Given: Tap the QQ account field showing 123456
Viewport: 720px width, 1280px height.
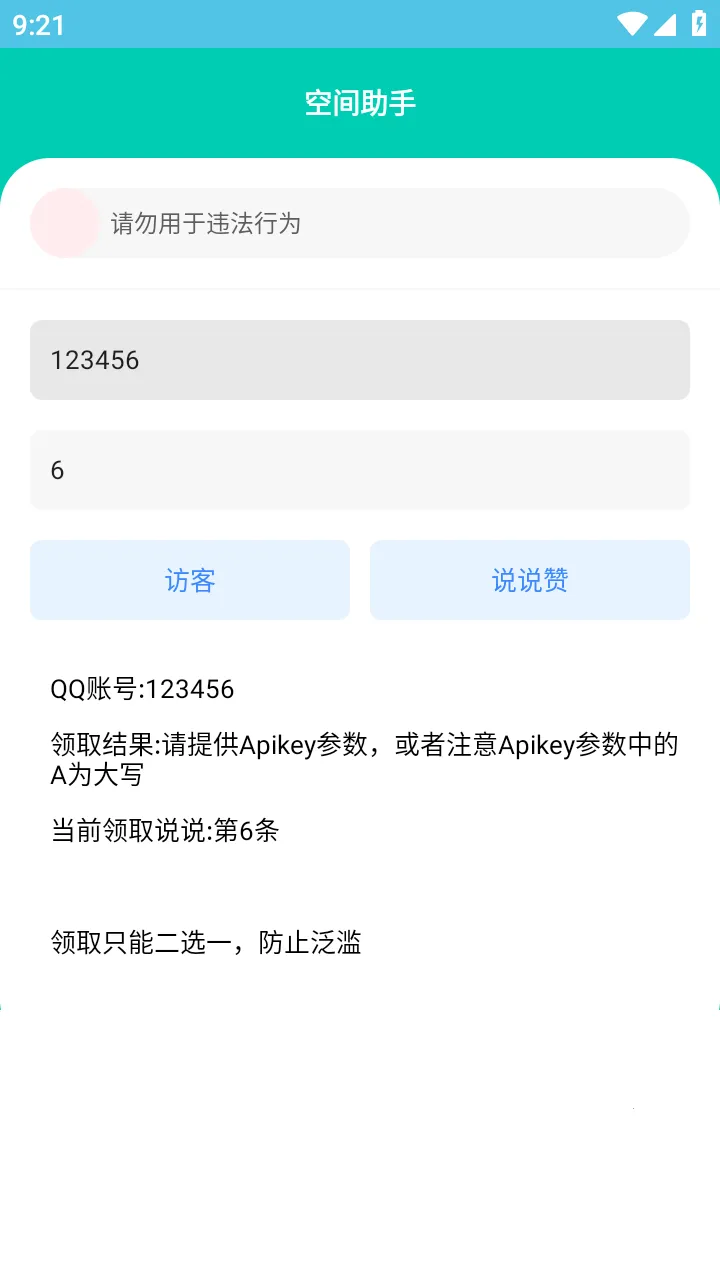Looking at the screenshot, I should pyautogui.click(x=360, y=360).
